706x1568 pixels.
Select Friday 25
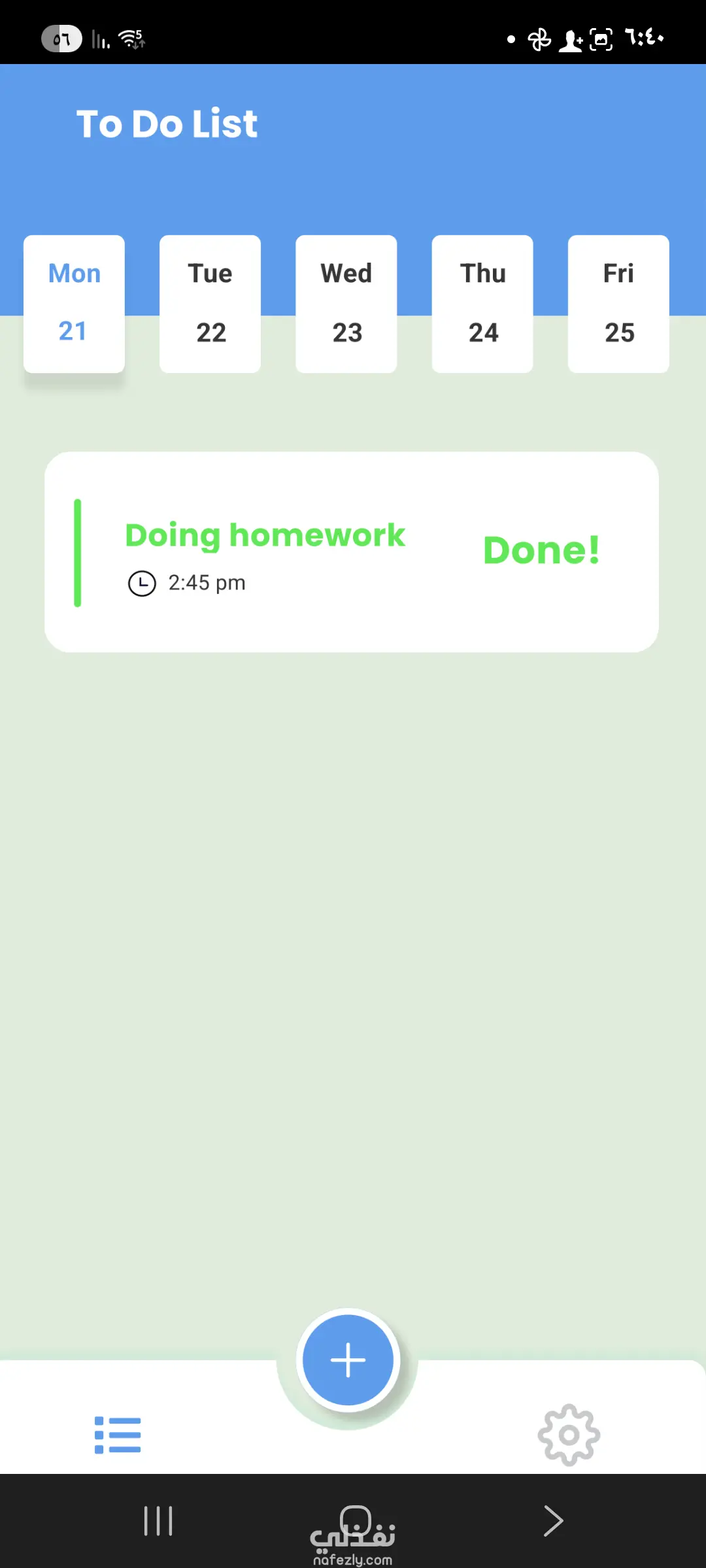[x=618, y=304]
